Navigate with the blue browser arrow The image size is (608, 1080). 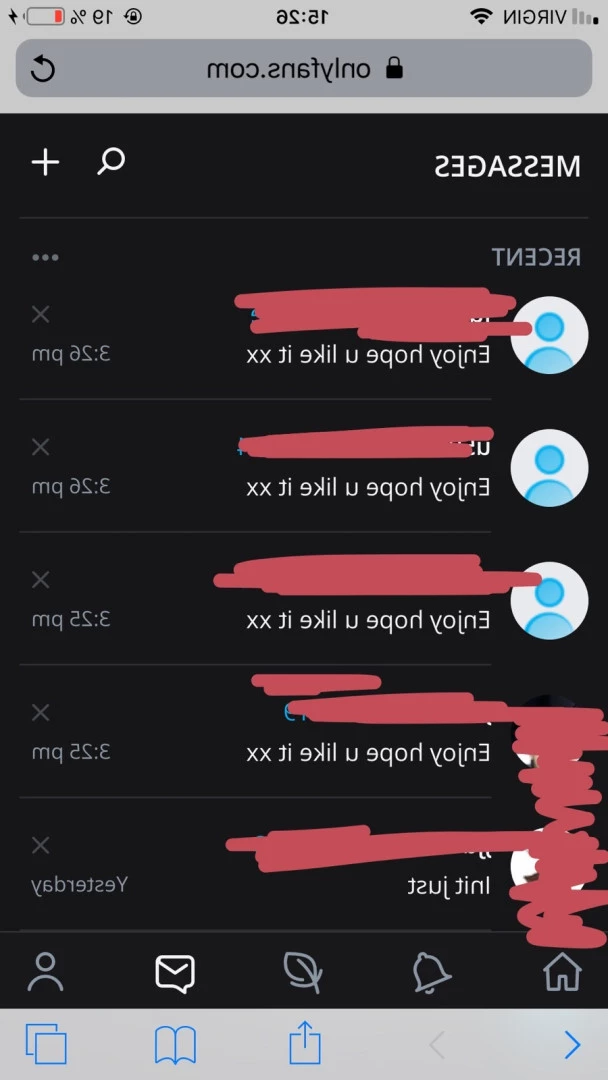pyautogui.click(x=571, y=1046)
